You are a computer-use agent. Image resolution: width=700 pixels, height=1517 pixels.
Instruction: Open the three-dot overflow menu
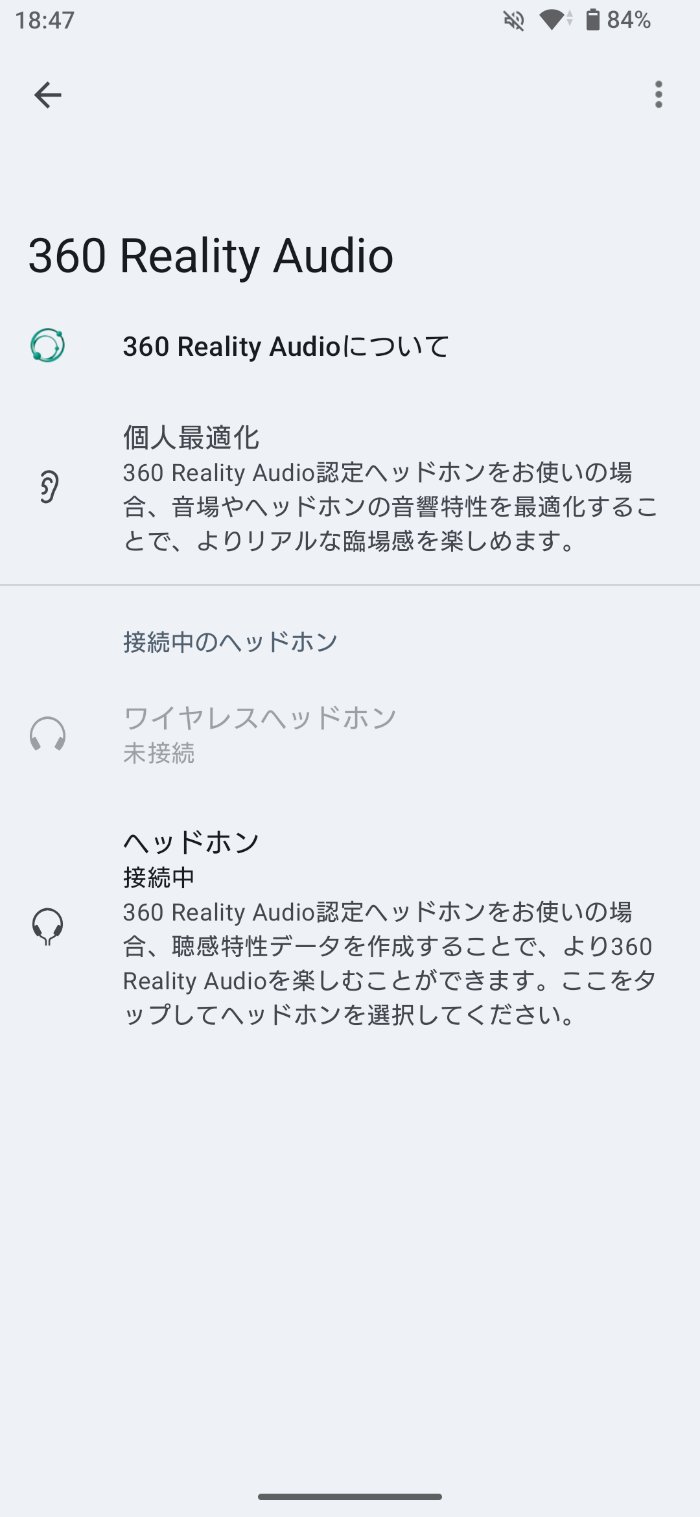click(x=657, y=95)
